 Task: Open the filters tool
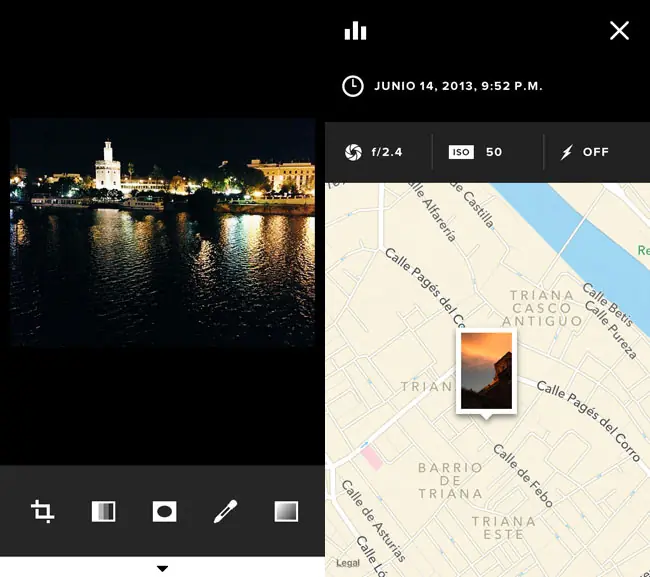pyautogui.click(x=103, y=512)
